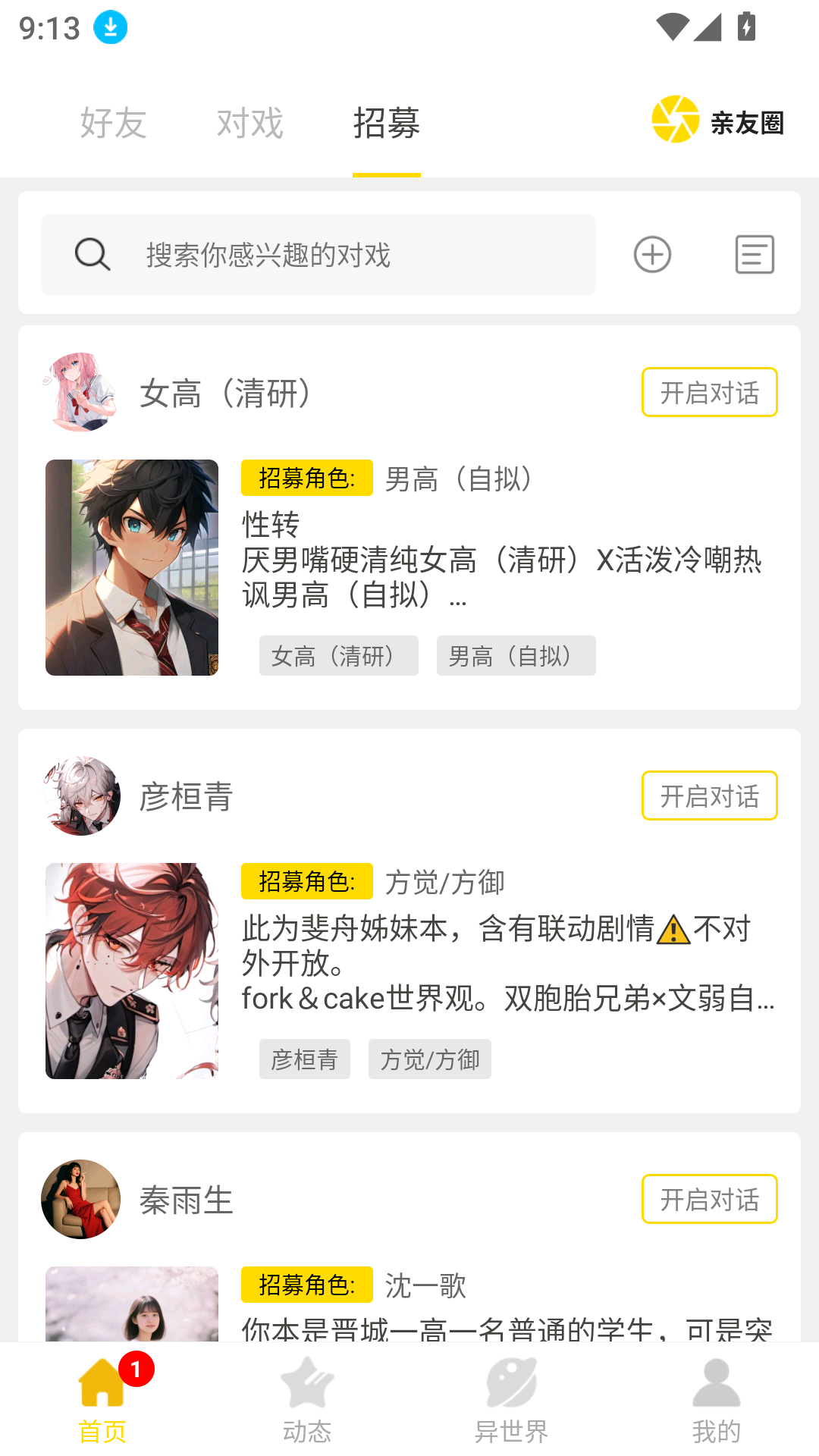Select the 方觉/方御 tag chip

429,1059
